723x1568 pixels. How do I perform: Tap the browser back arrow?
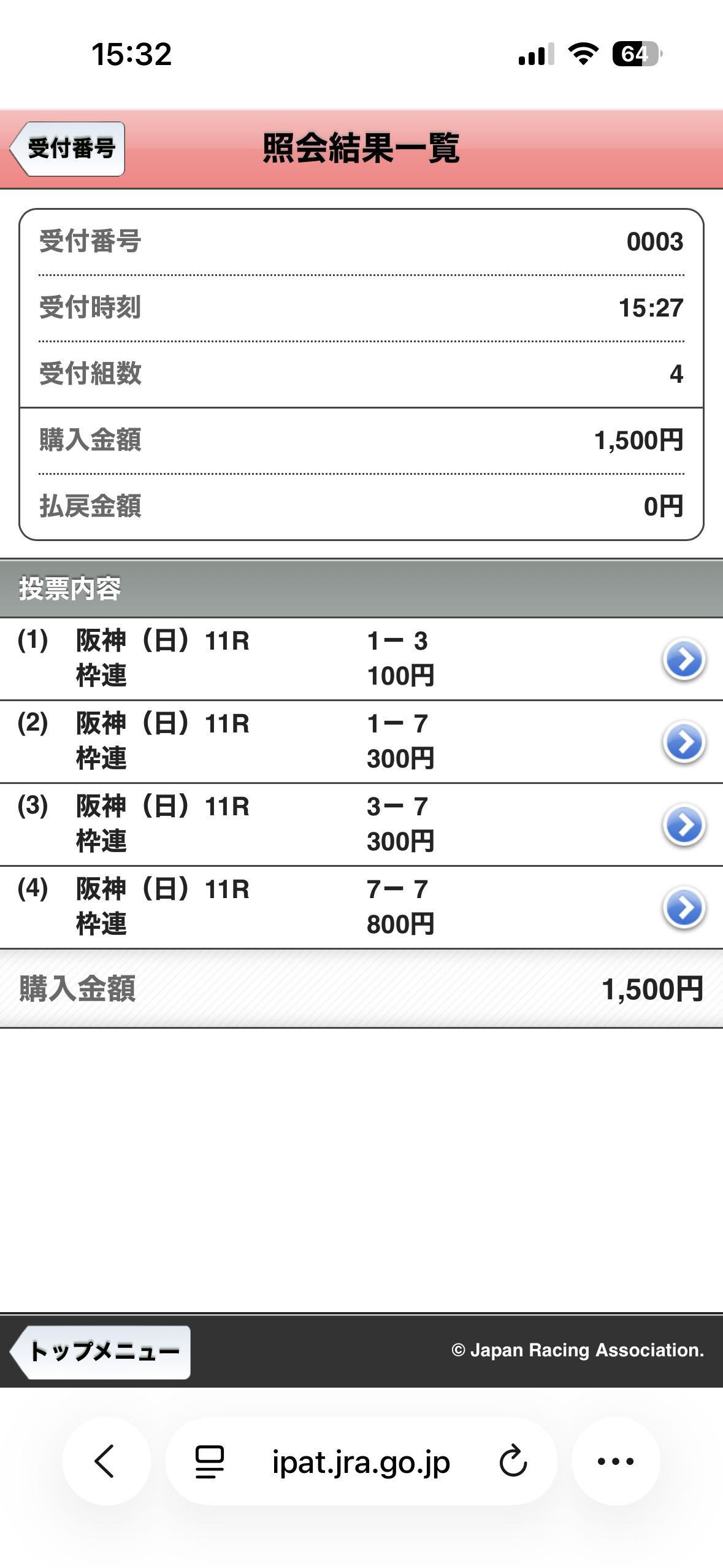point(105,1461)
